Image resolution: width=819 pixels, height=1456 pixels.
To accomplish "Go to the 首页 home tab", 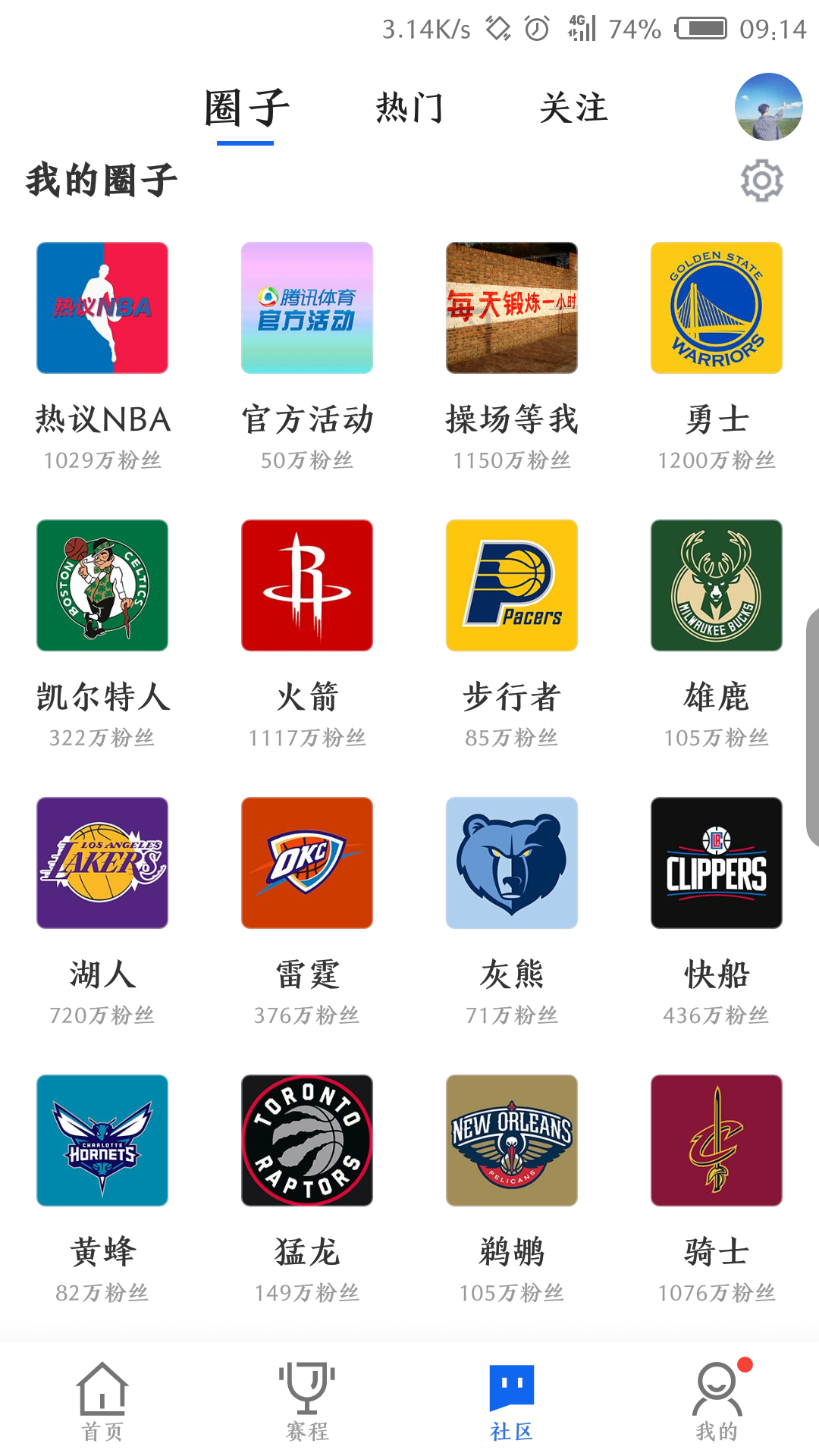I will (102, 1401).
